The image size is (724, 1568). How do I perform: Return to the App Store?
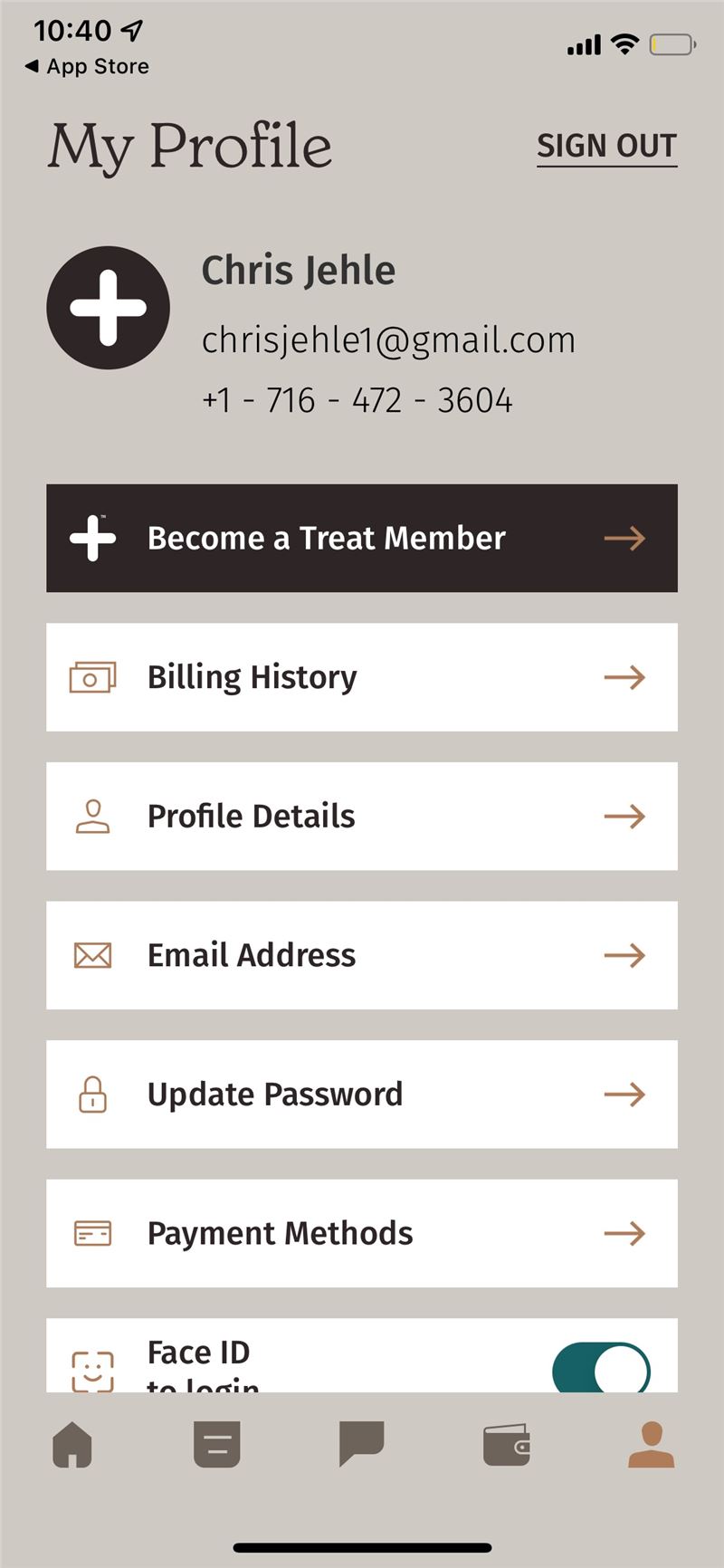(x=87, y=66)
